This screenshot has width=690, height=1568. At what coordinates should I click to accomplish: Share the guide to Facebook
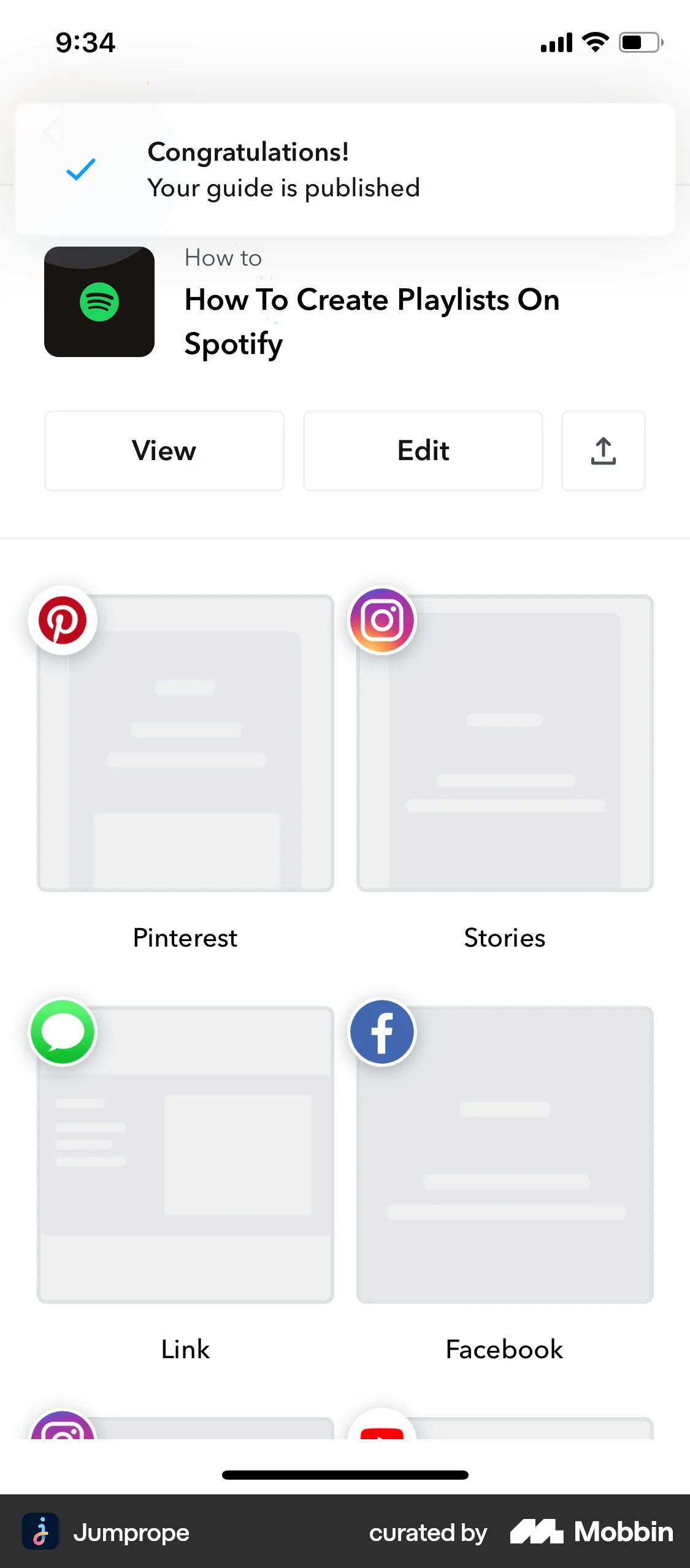[x=381, y=1031]
